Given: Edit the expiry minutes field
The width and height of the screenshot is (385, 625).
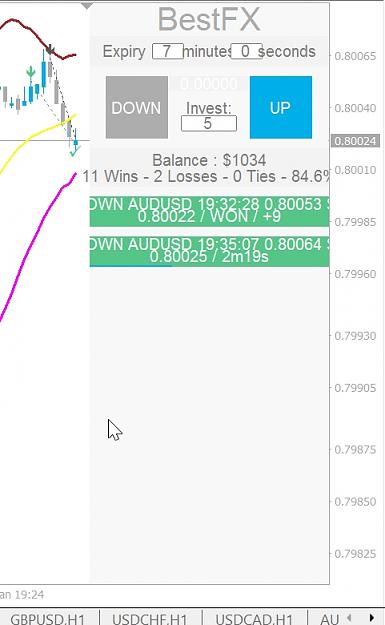Looking at the screenshot, I should (x=168, y=51).
